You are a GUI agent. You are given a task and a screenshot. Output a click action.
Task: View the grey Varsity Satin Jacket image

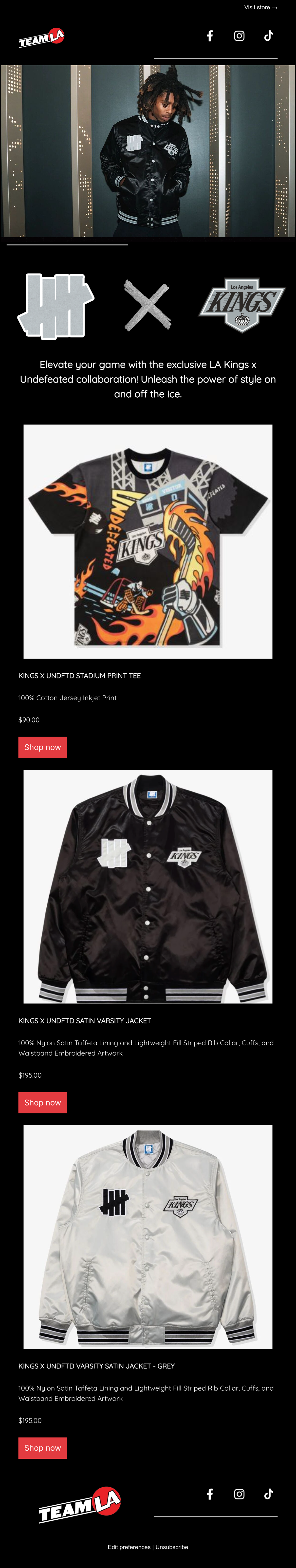click(148, 1236)
